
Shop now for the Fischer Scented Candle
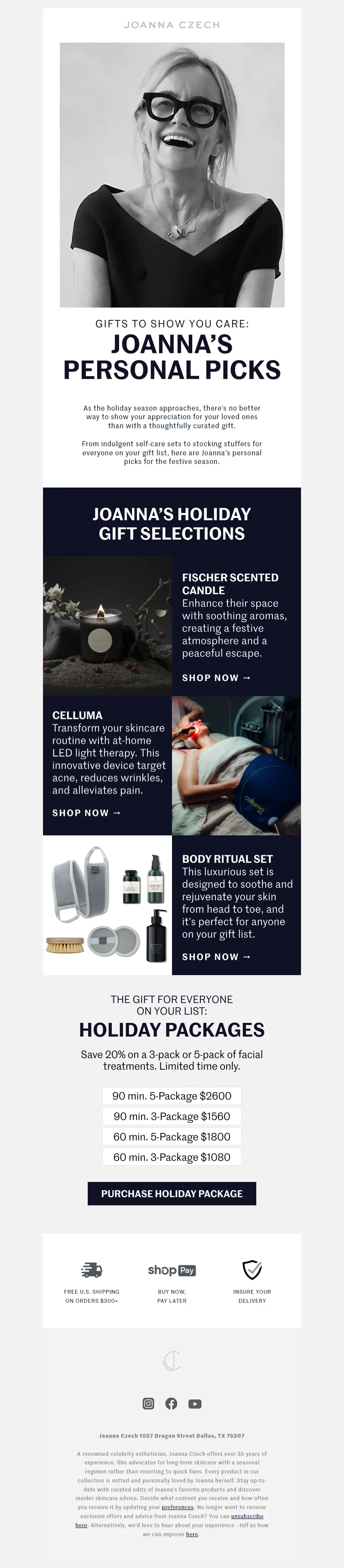pyautogui.click(x=216, y=678)
